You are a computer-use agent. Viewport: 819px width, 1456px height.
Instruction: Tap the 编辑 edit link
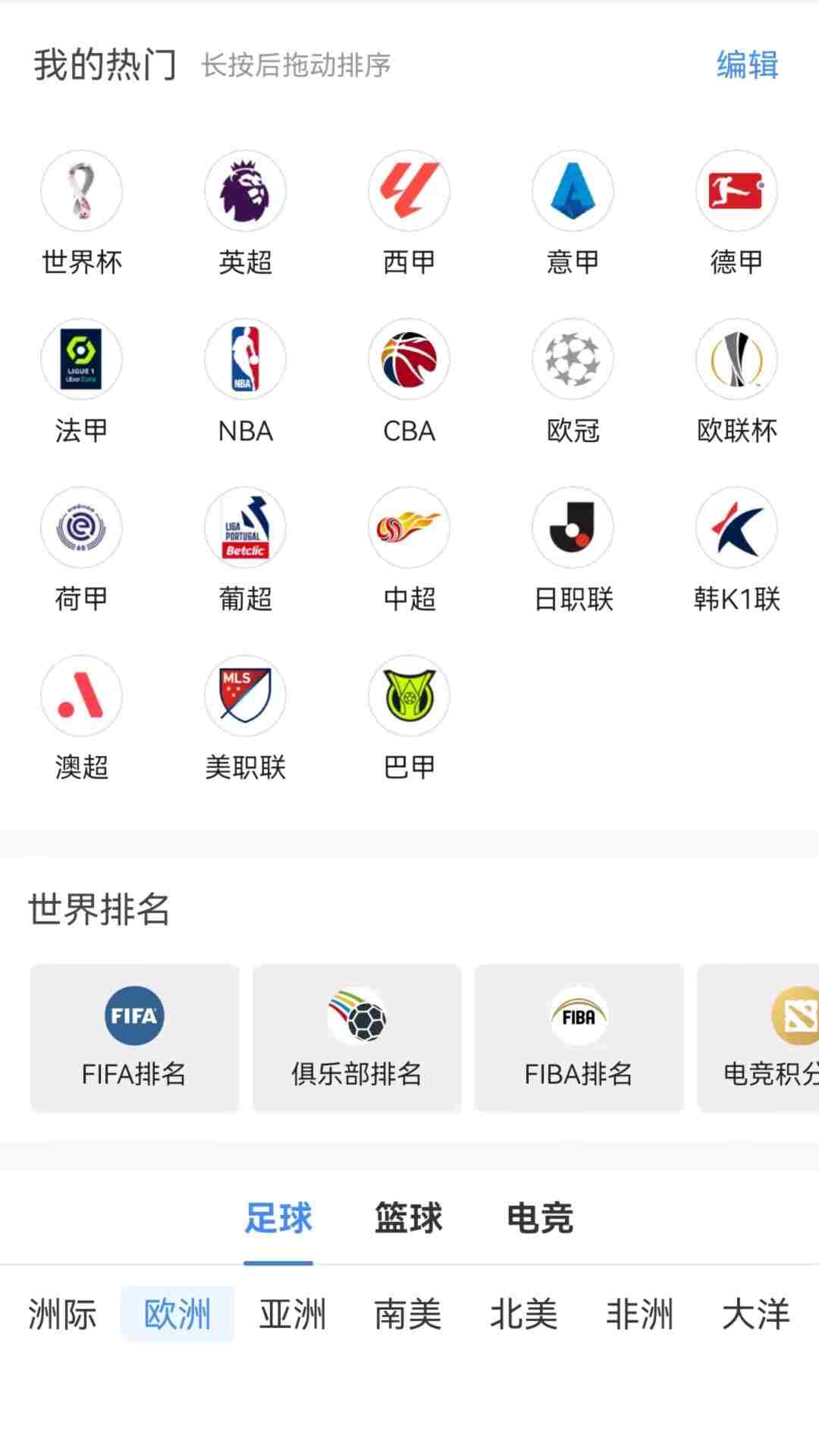point(747,65)
